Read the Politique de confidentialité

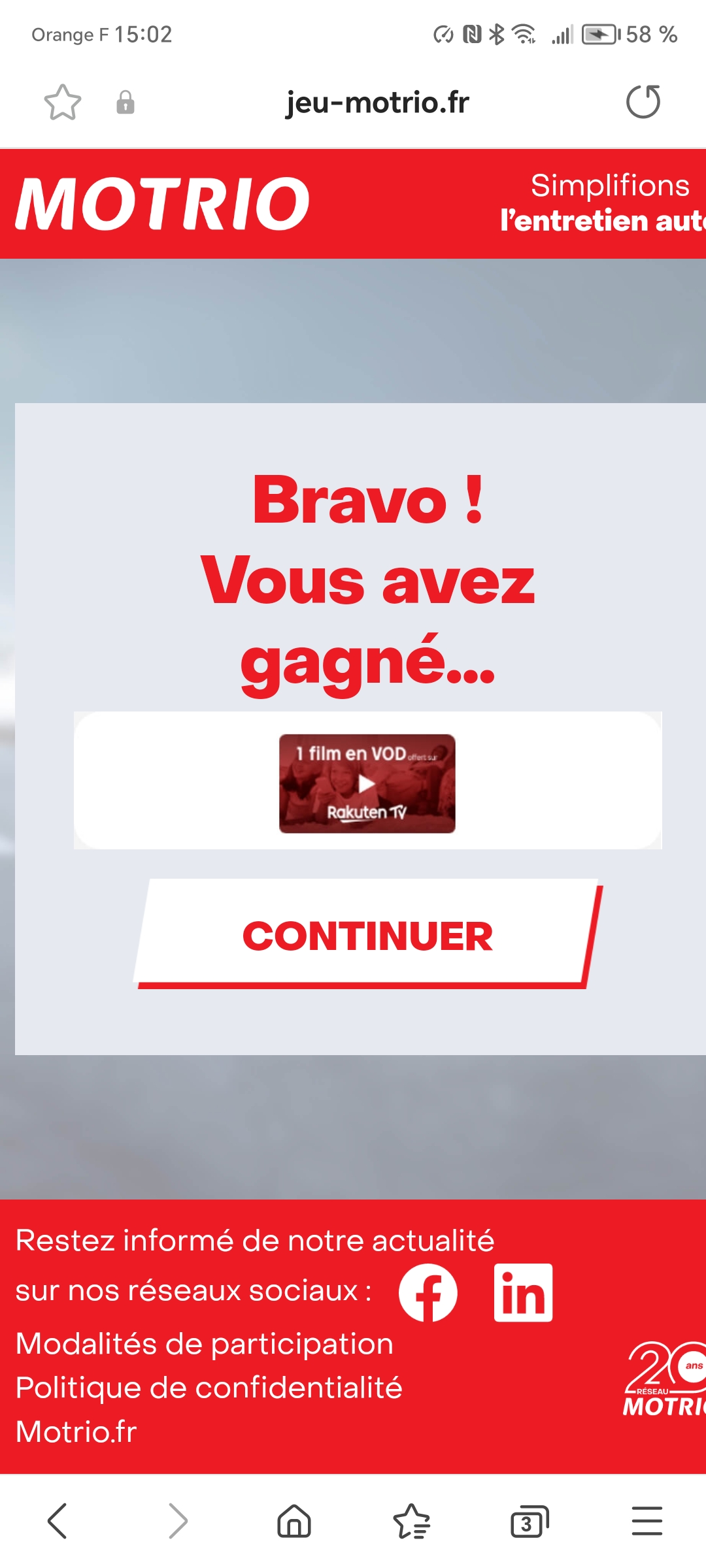[x=209, y=1387]
